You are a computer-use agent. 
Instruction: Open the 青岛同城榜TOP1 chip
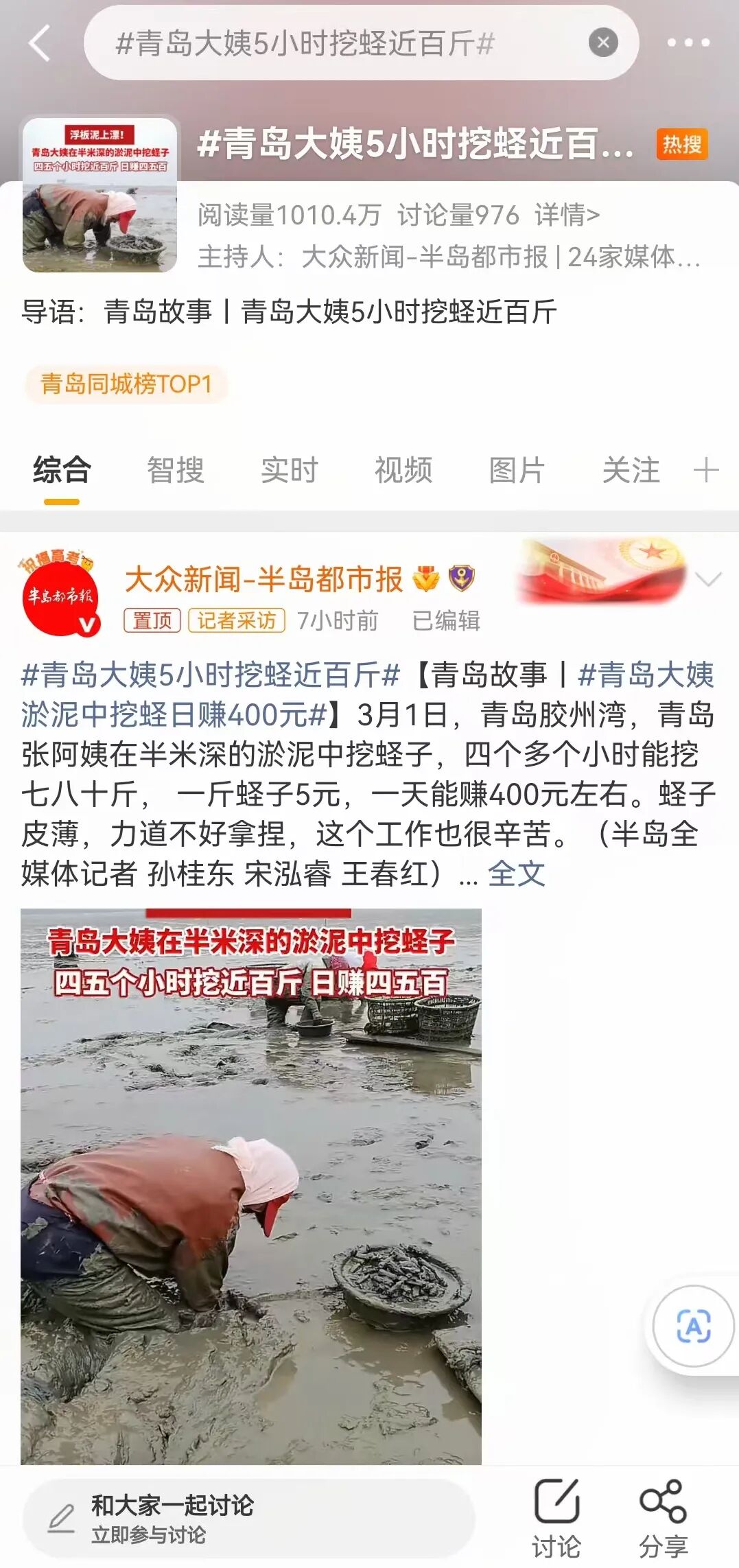126,384
